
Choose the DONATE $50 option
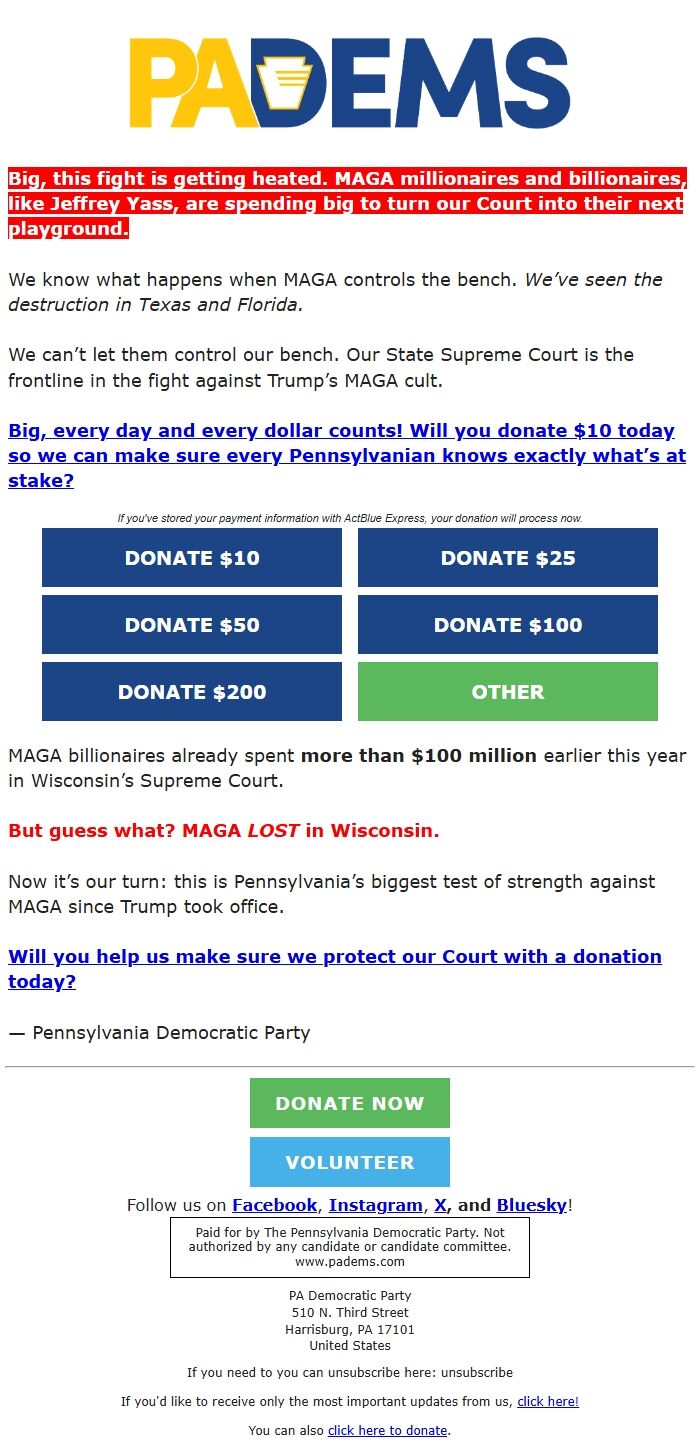point(192,625)
